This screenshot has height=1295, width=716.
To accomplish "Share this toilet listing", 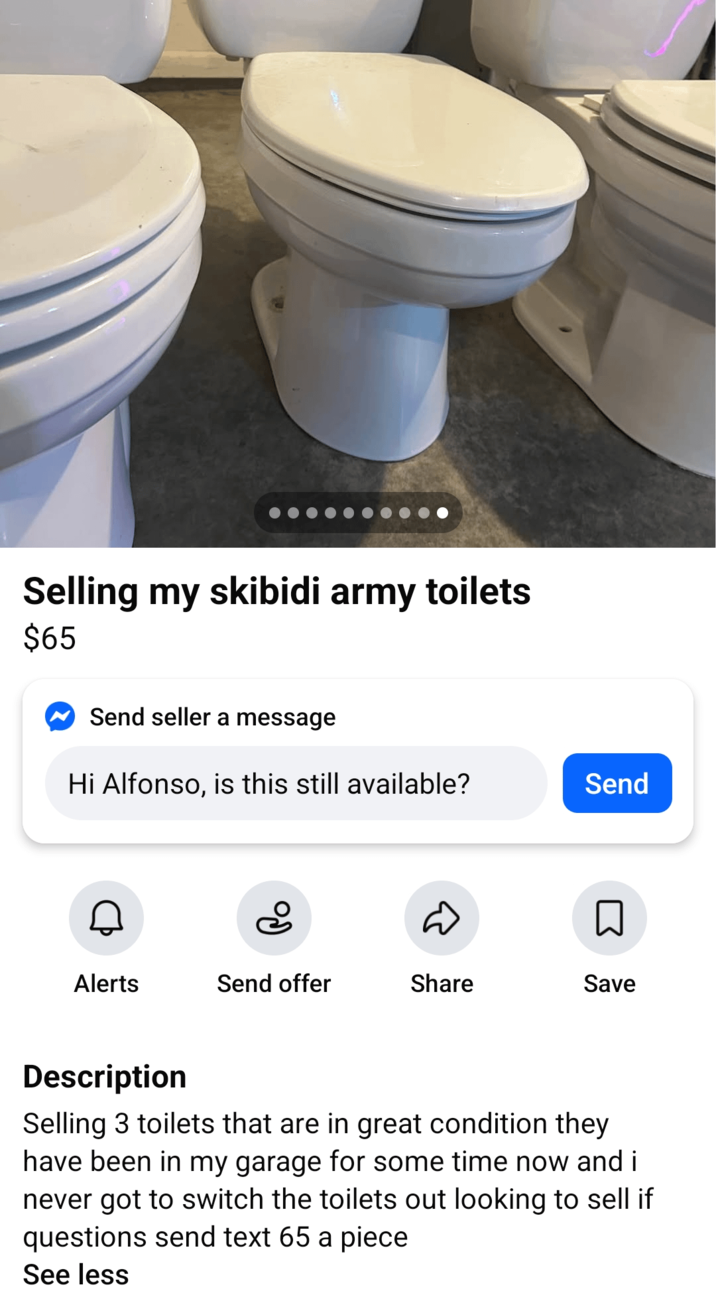I will (x=441, y=918).
